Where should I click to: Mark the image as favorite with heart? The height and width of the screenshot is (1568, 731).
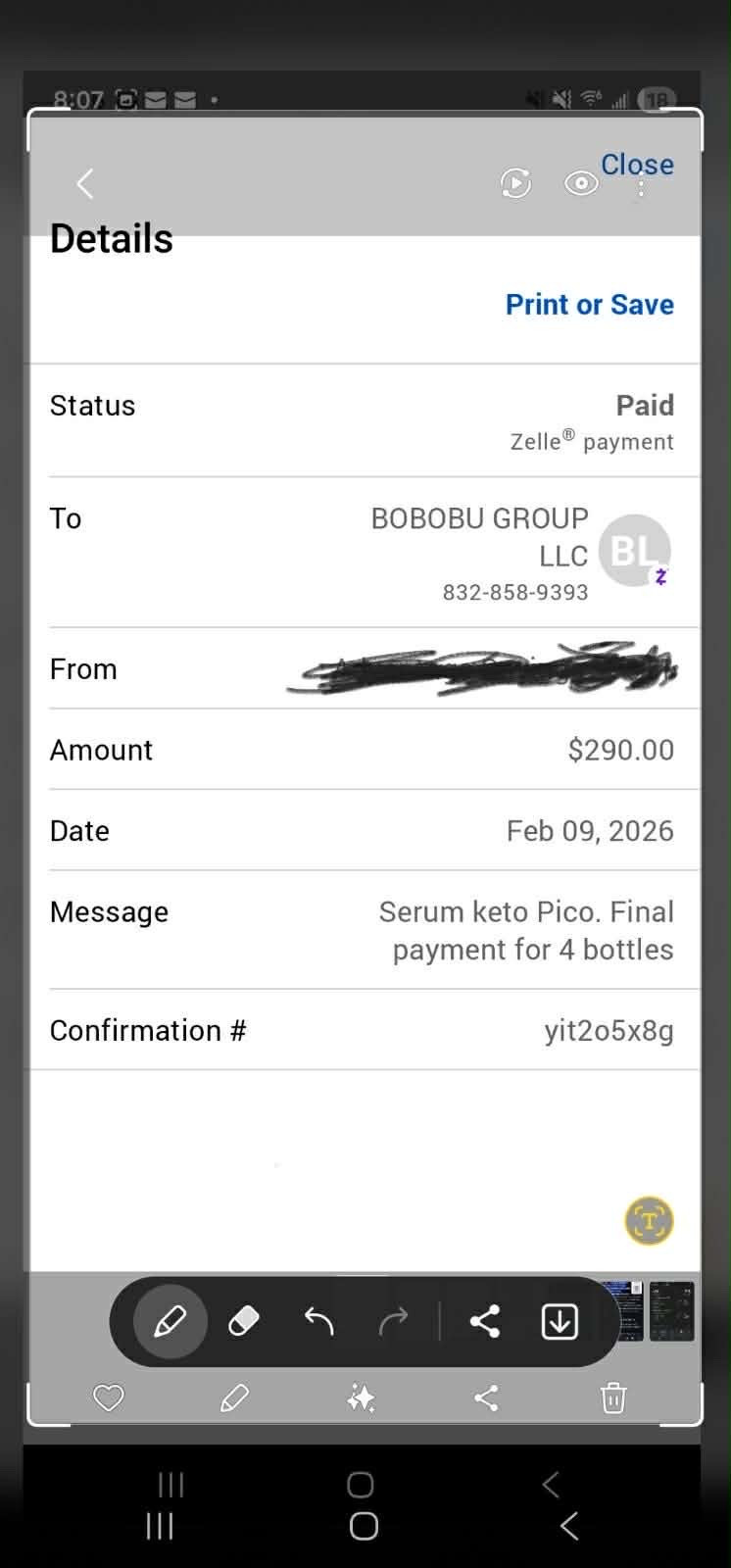(x=109, y=1397)
